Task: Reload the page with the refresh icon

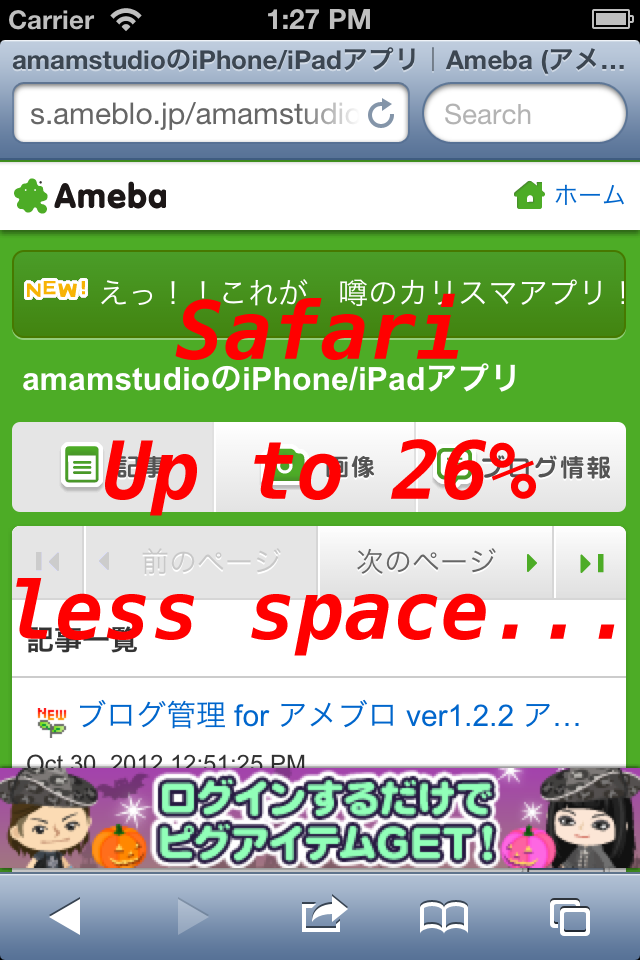Action: [382, 114]
